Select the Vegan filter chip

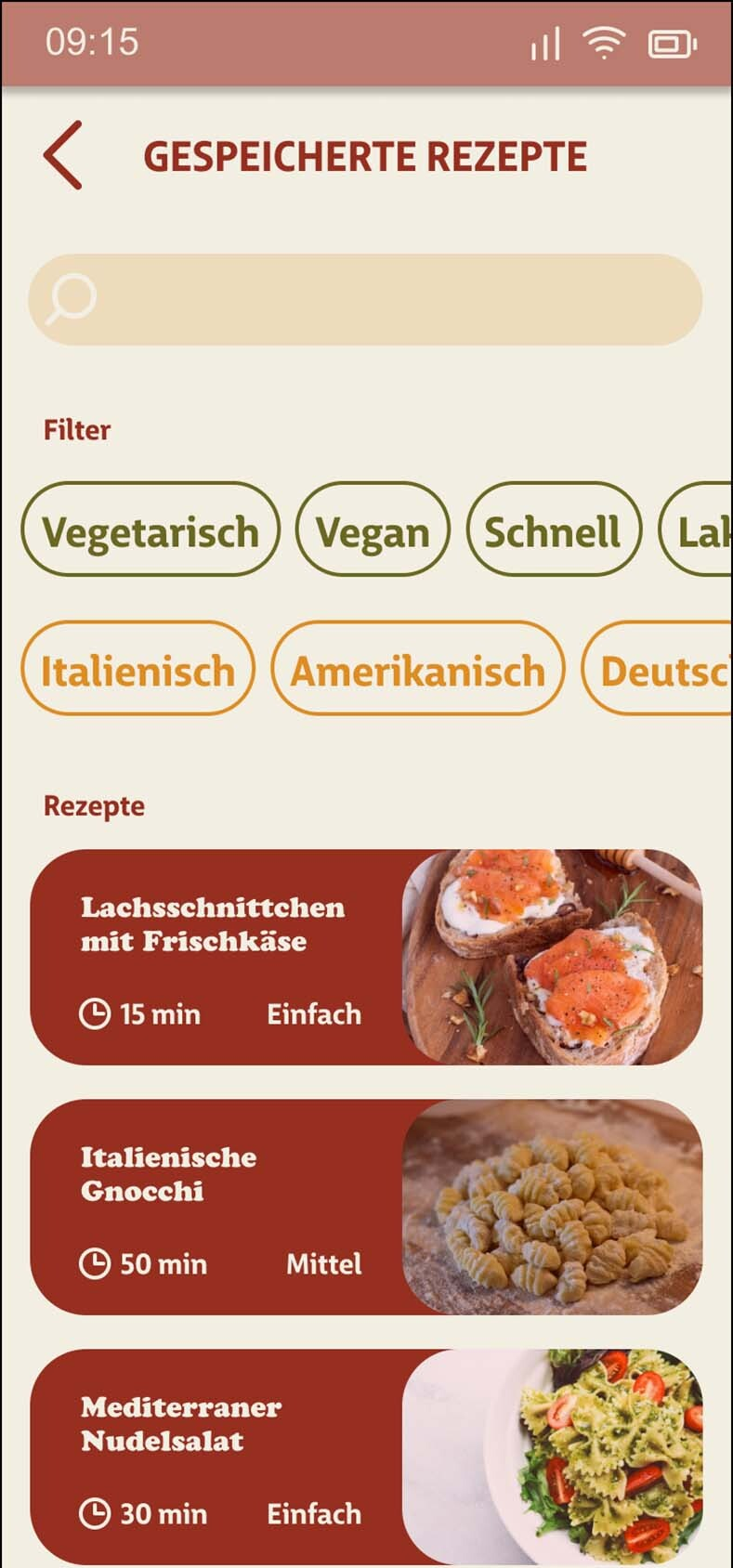click(x=373, y=529)
